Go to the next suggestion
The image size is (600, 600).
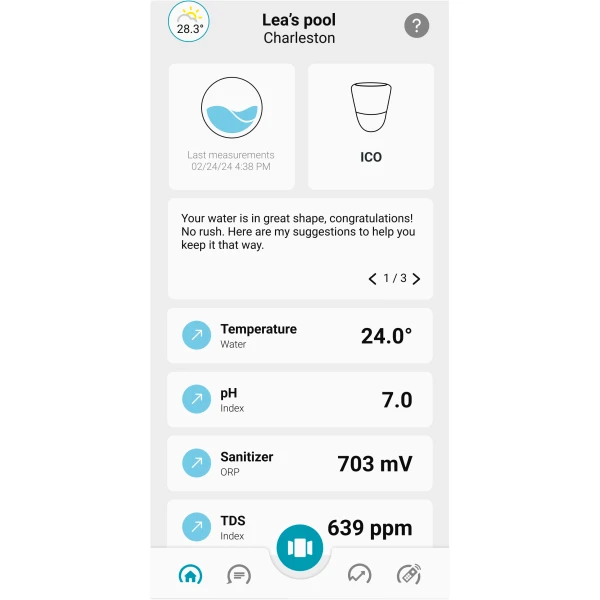click(417, 279)
